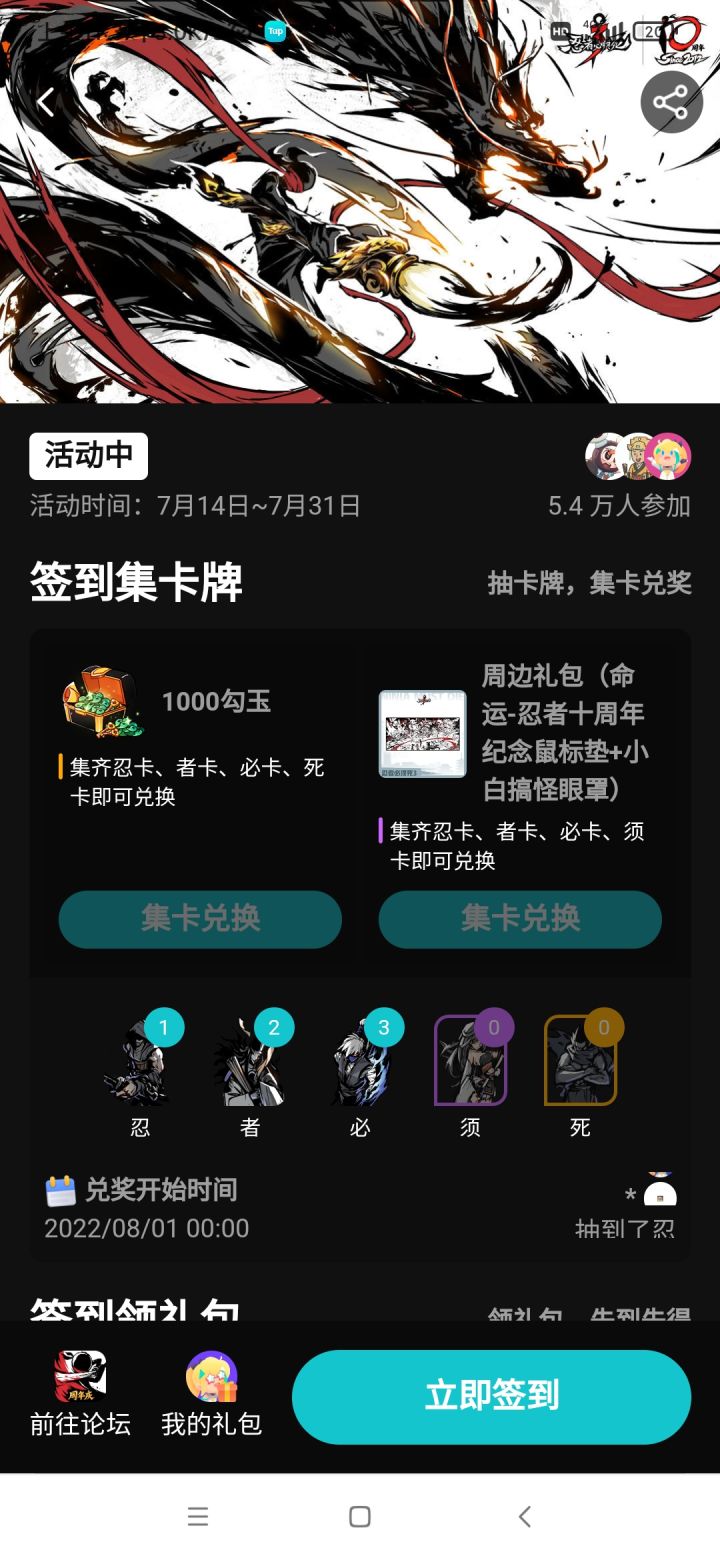
Task: Tap the avatar icon next to 抽到了忍
Action: point(660,1192)
